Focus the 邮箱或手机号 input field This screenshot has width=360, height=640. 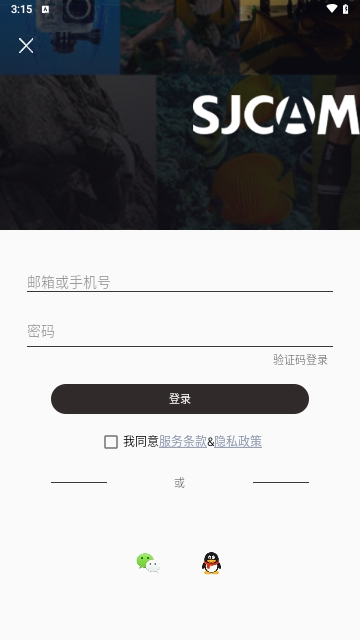click(180, 282)
